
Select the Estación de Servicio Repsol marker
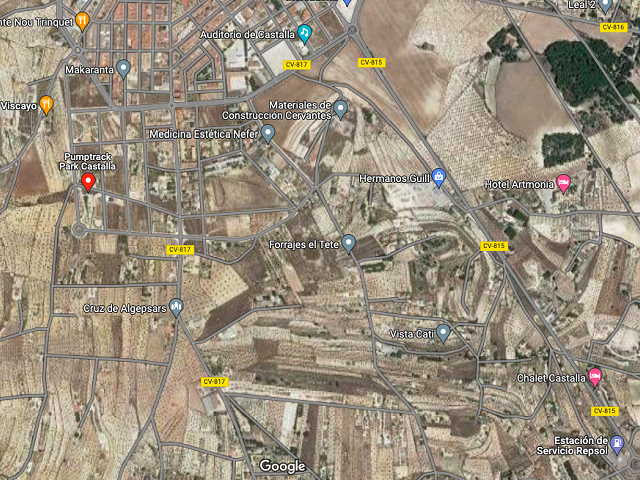tap(618, 443)
